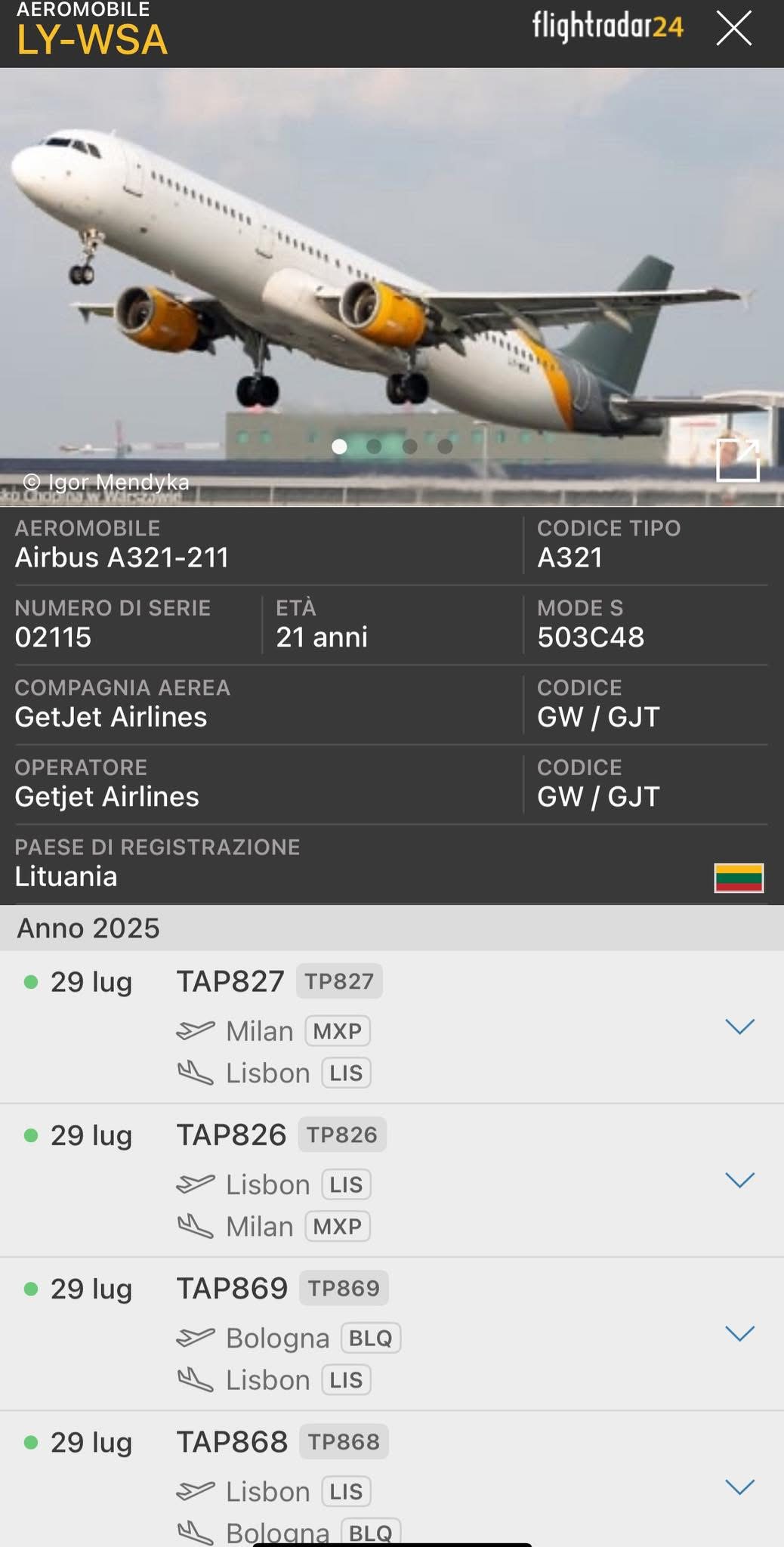Expand the TAP869 Bologna to Lisbon flight
Image resolution: width=784 pixels, height=1547 pixels.
(739, 1333)
